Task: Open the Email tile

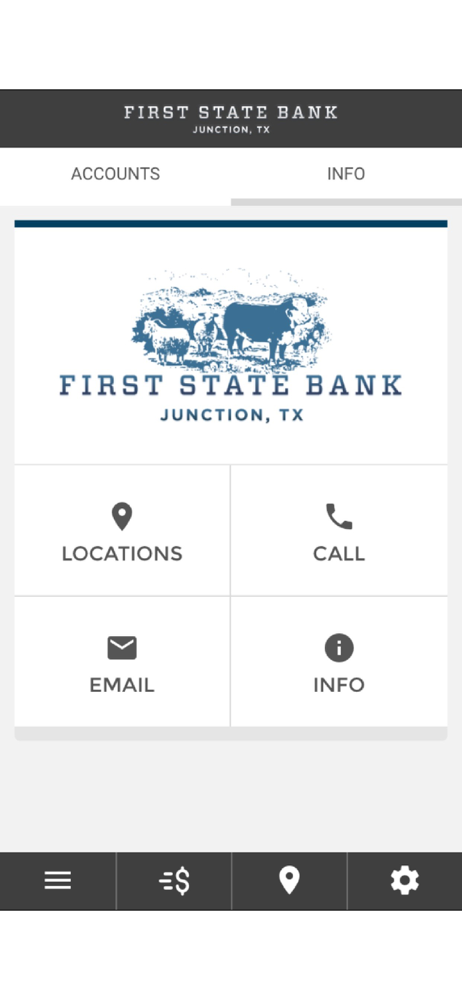Action: 122,662
